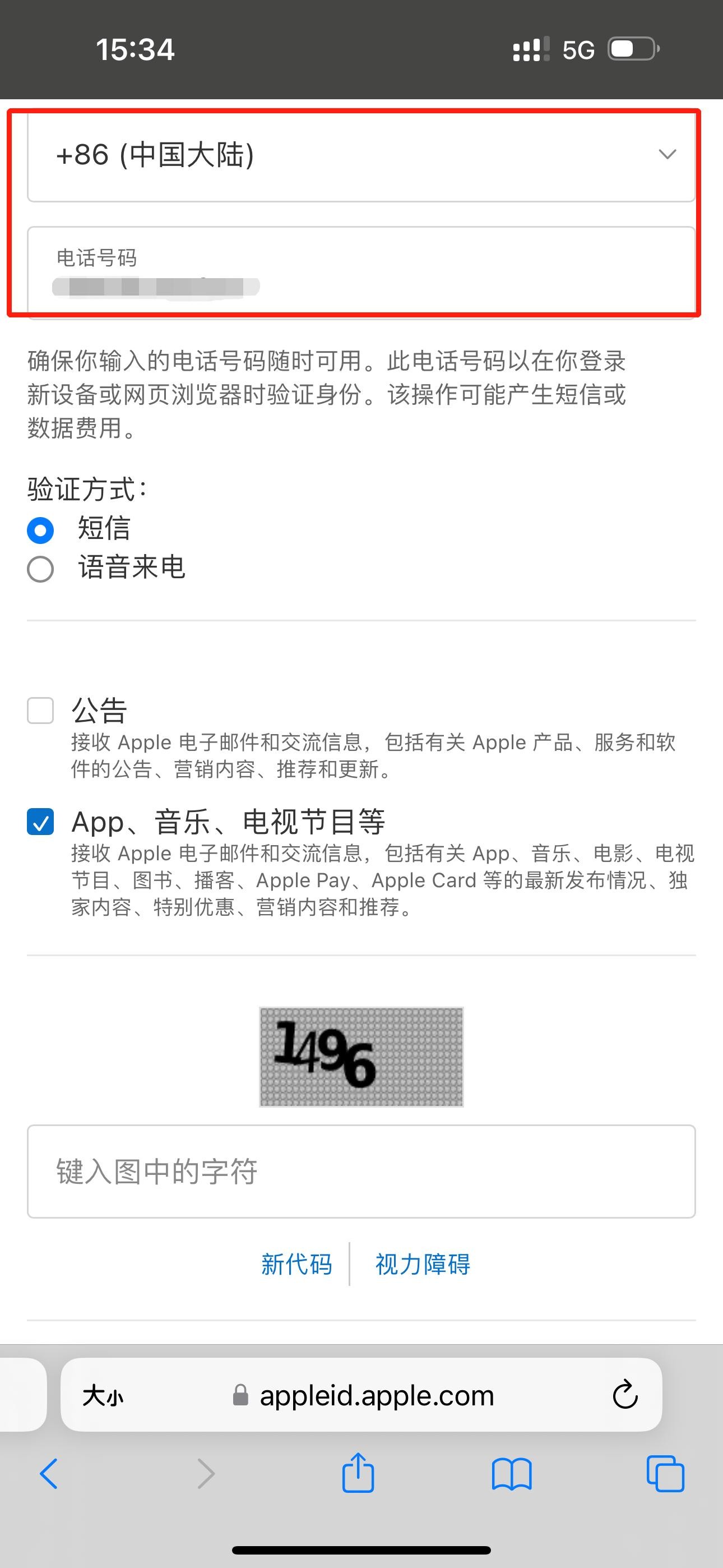Screen dimensions: 723x1568
Task: Select 短信 as verification method
Action: coord(40,529)
